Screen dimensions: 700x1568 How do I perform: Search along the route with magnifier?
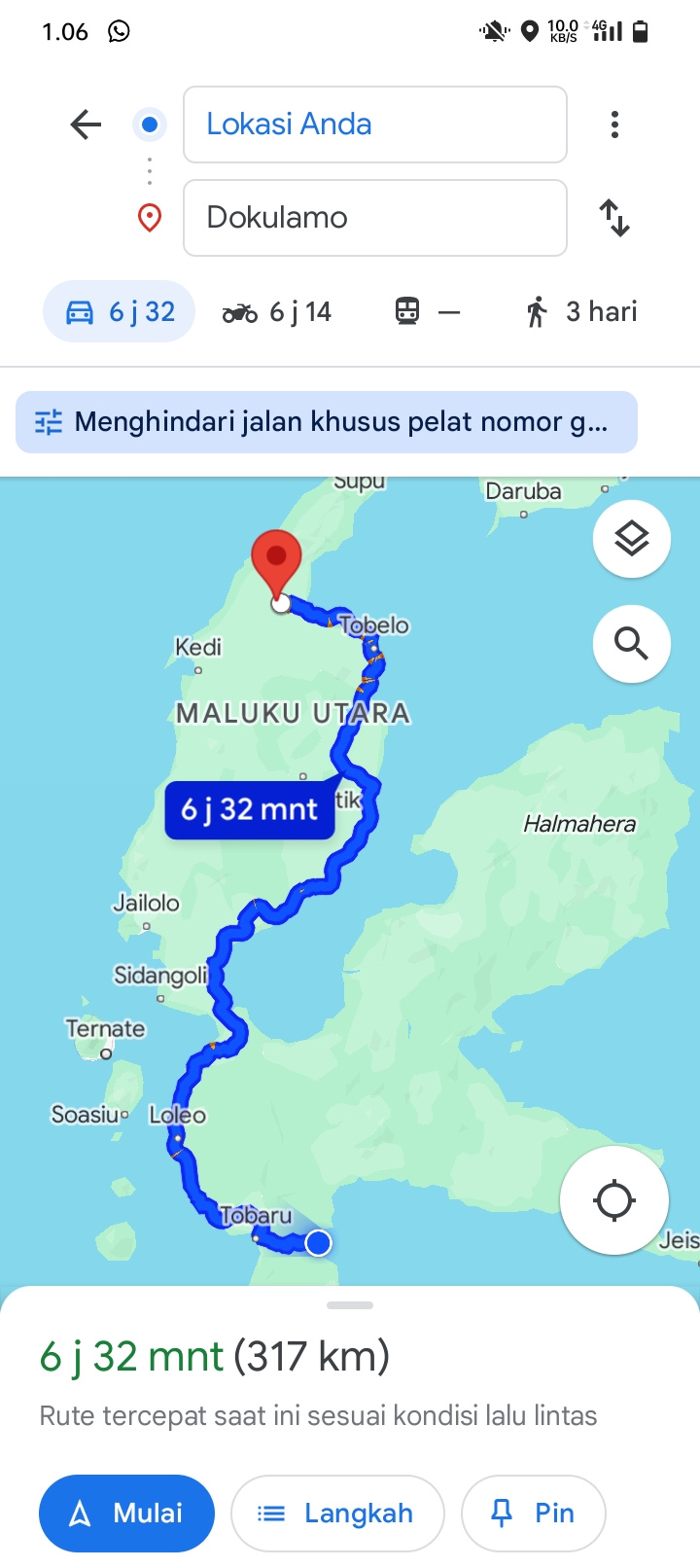[632, 644]
